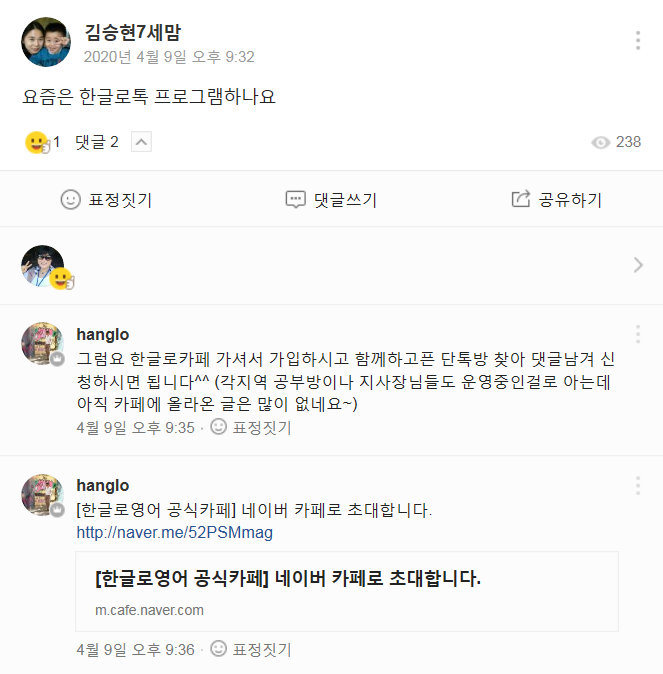The width and height of the screenshot is (663, 674).
Task: Collapse the 댓글 2 comments section
Action: 142,142
